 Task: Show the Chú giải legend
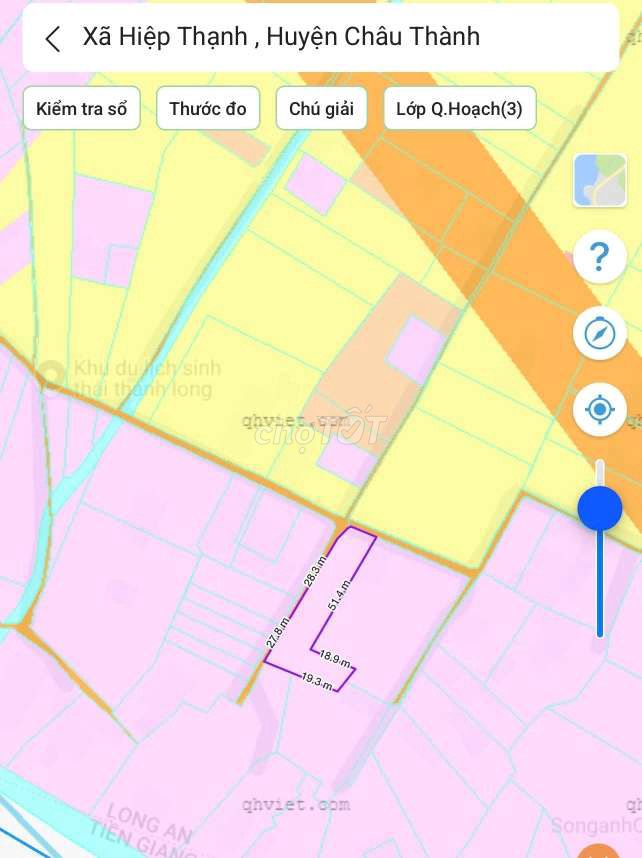[321, 109]
